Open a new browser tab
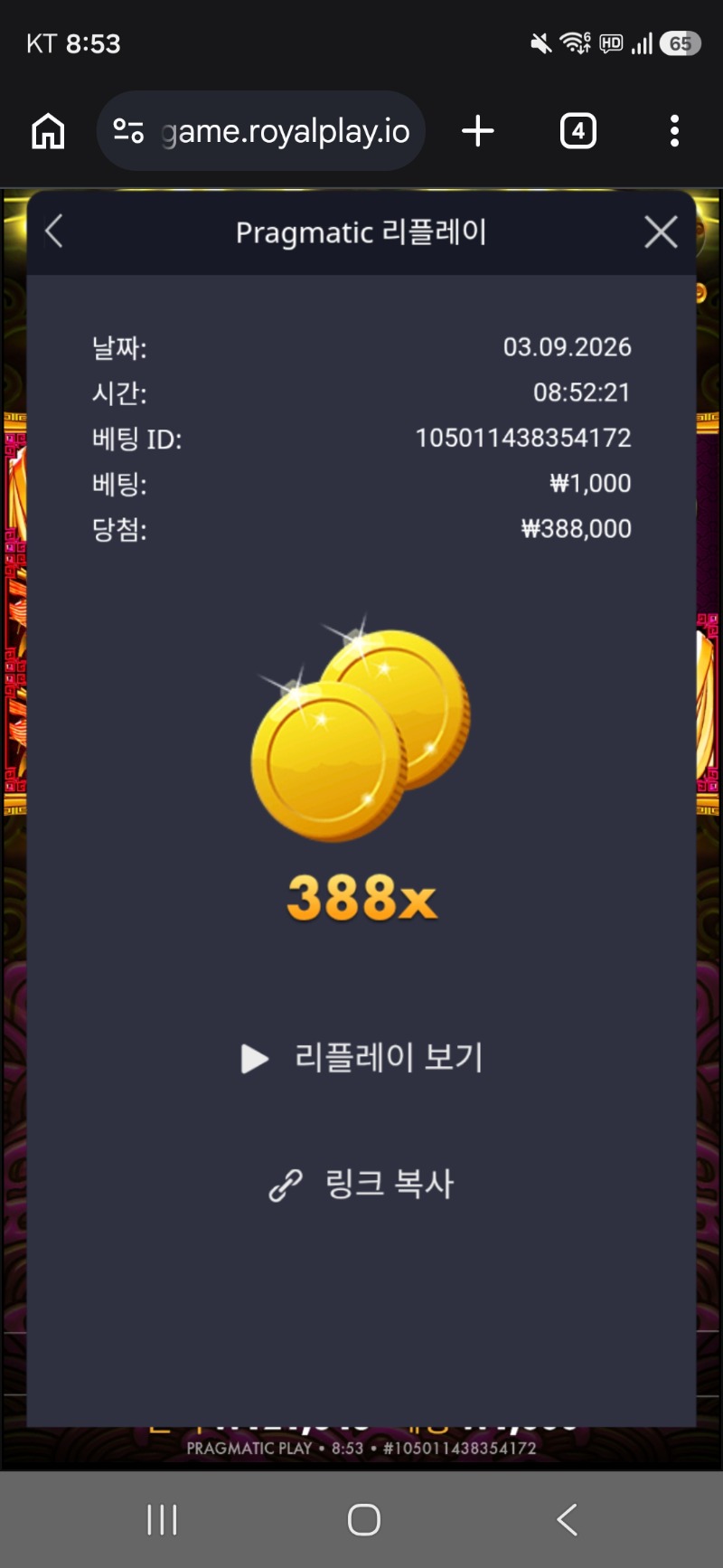Screen dimensions: 723x1568 (x=478, y=131)
